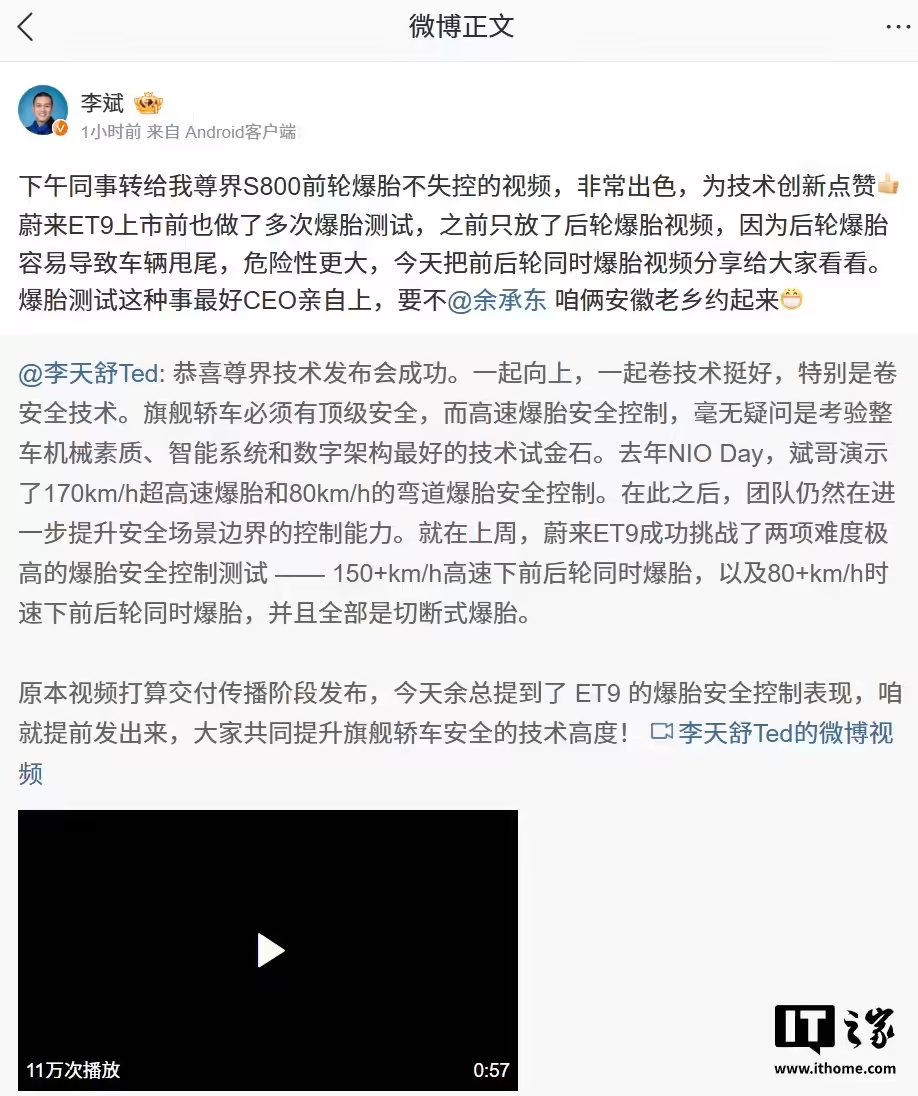Open the @余承东 mention link

coord(497,300)
